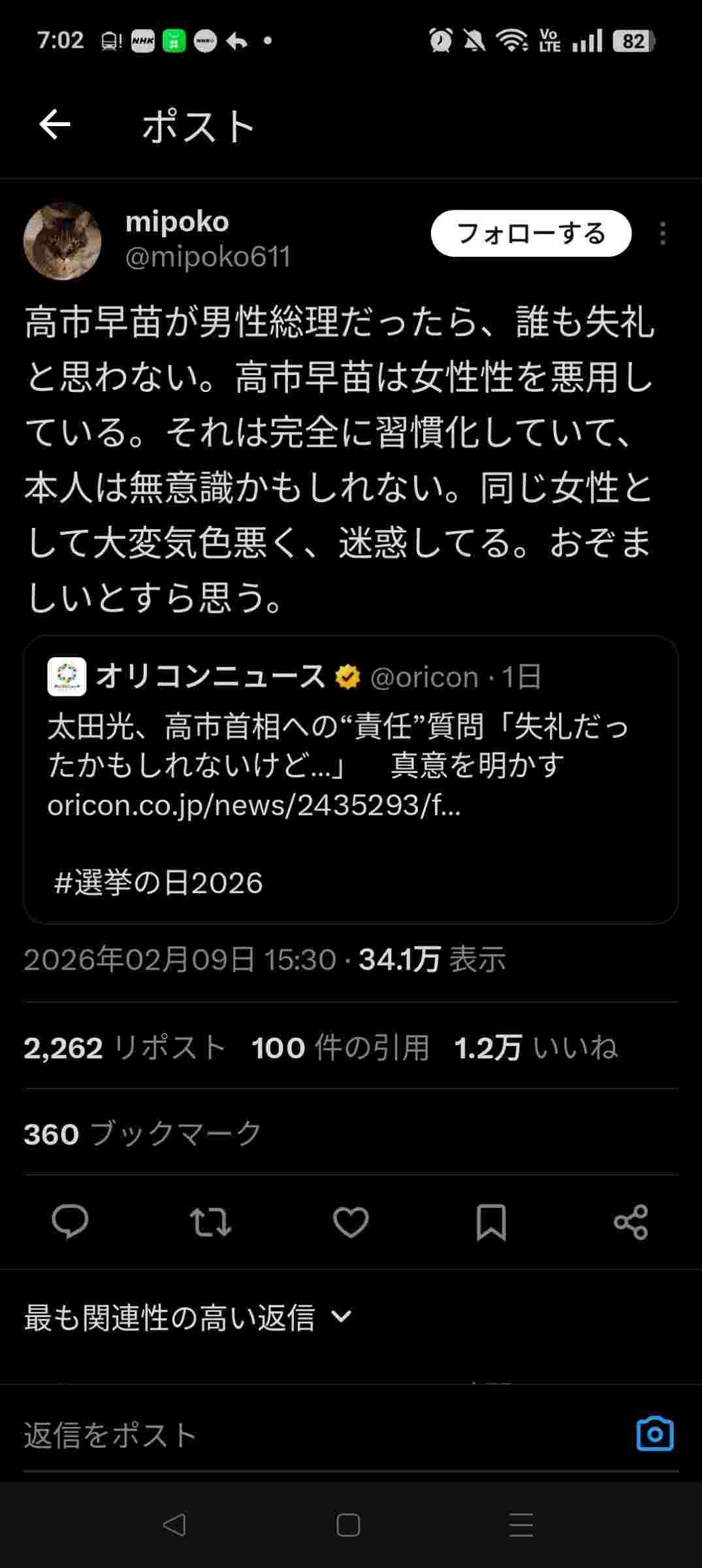
Task: Open the quoted オリコンニュース post
Action: (x=351, y=779)
